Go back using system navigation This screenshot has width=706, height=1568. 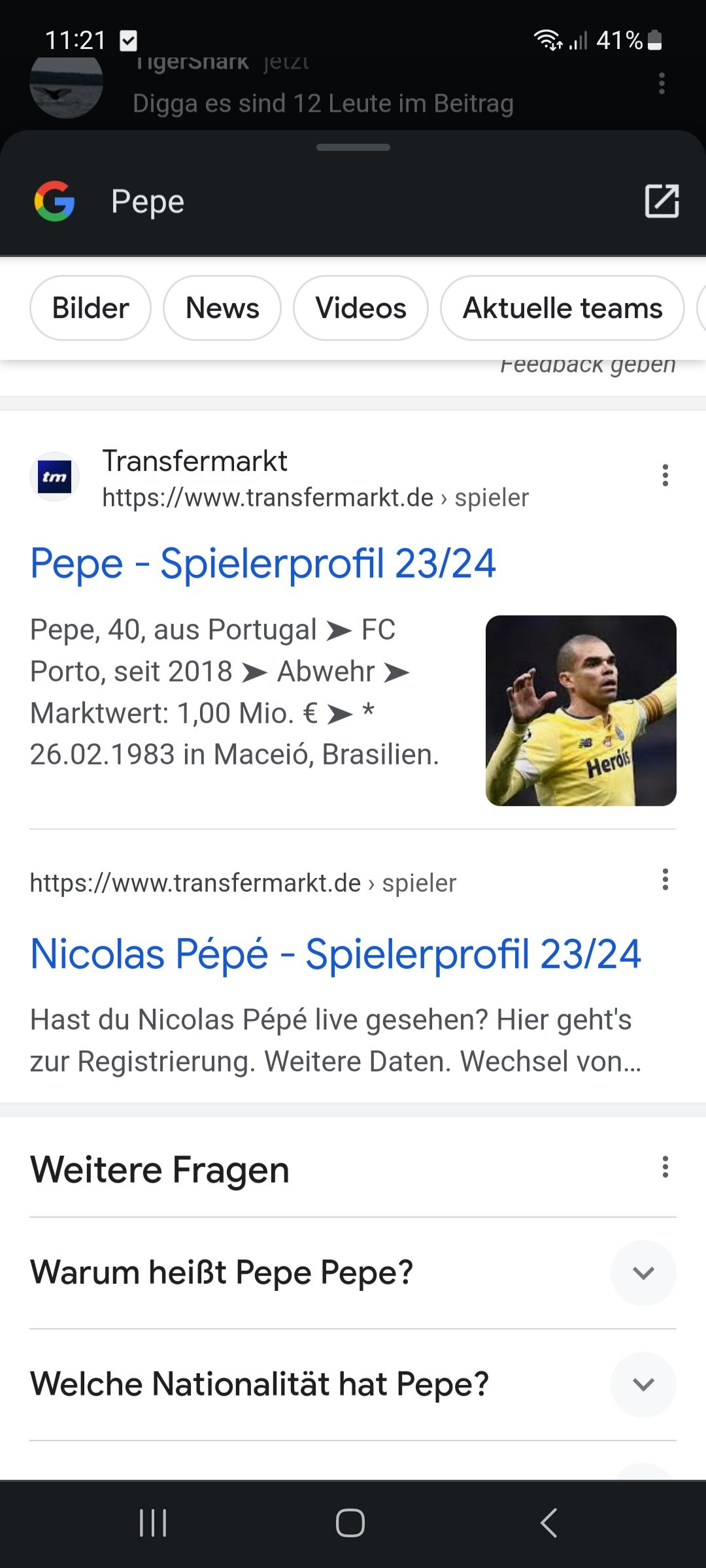tap(549, 1523)
